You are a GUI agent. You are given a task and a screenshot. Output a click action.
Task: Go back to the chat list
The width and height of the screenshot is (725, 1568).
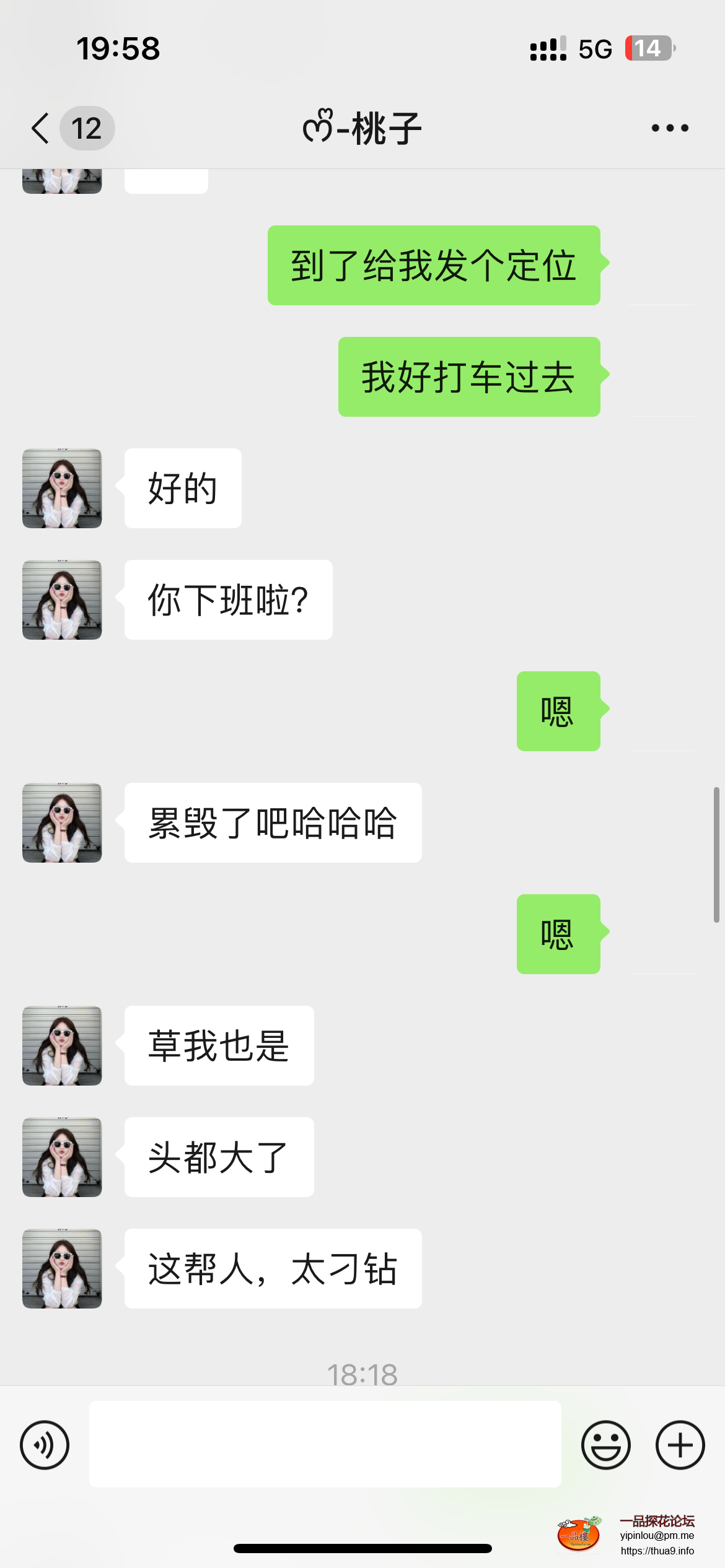pos(42,128)
